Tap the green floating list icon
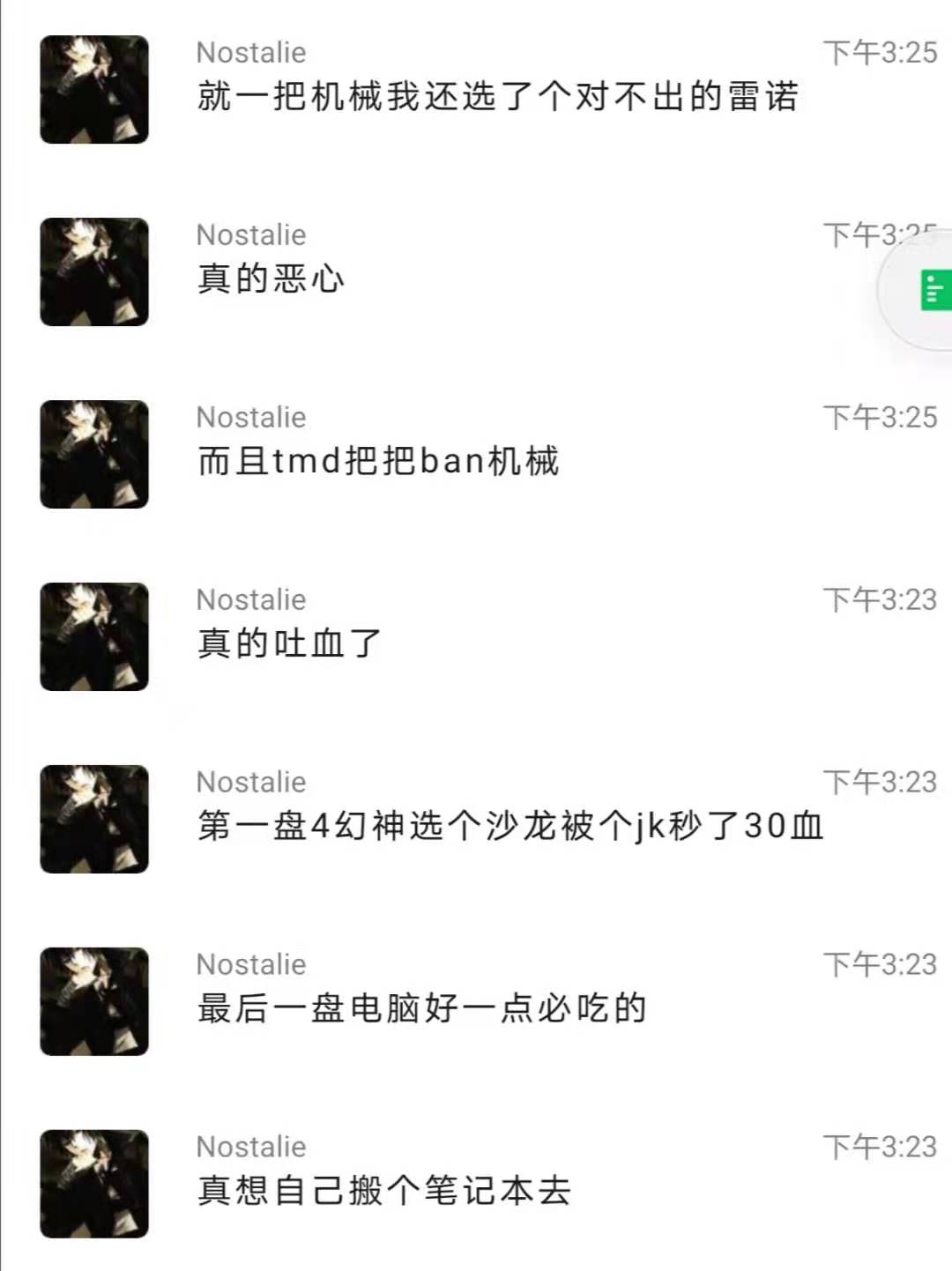This screenshot has width=952, height=1271. coord(933,291)
